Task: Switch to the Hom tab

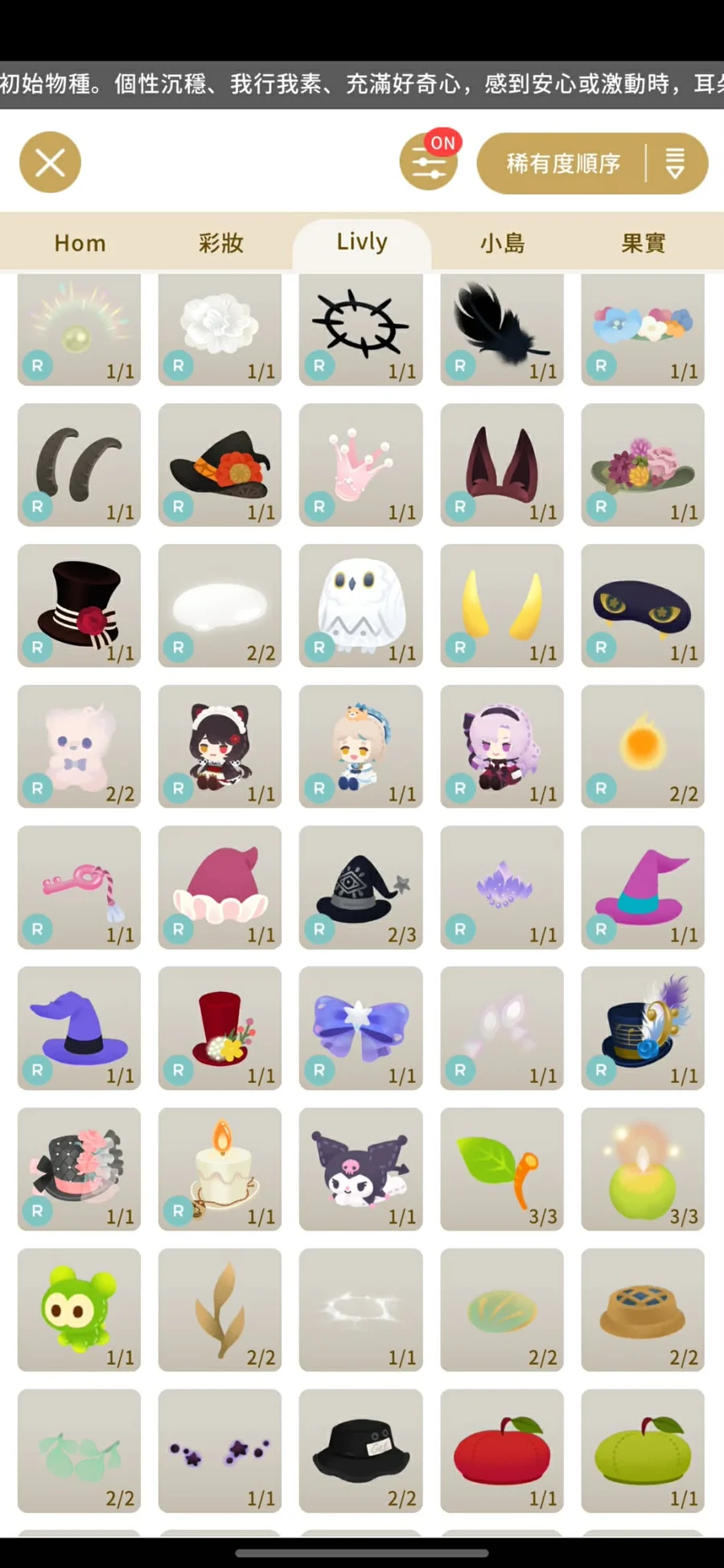Action: pyautogui.click(x=80, y=243)
